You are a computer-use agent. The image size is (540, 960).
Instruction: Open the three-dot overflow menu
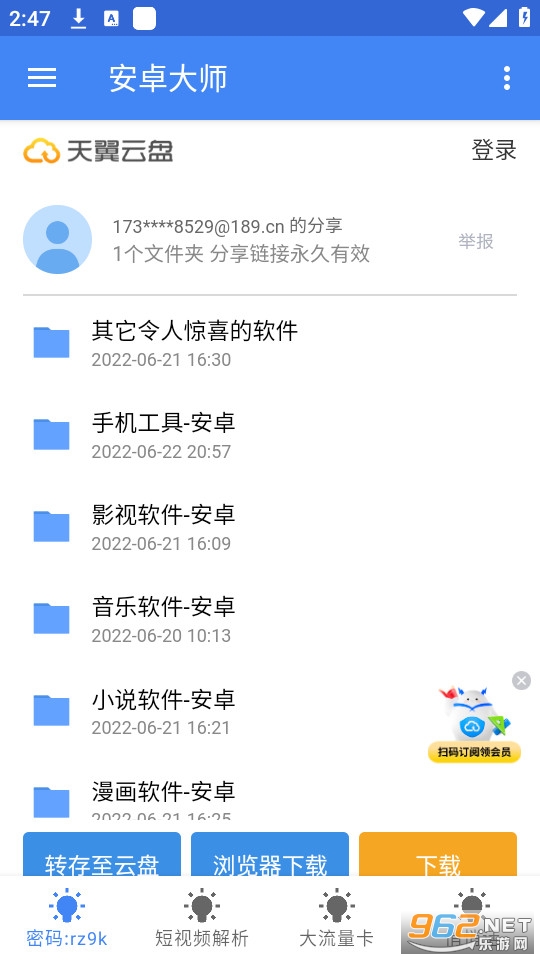tap(506, 78)
